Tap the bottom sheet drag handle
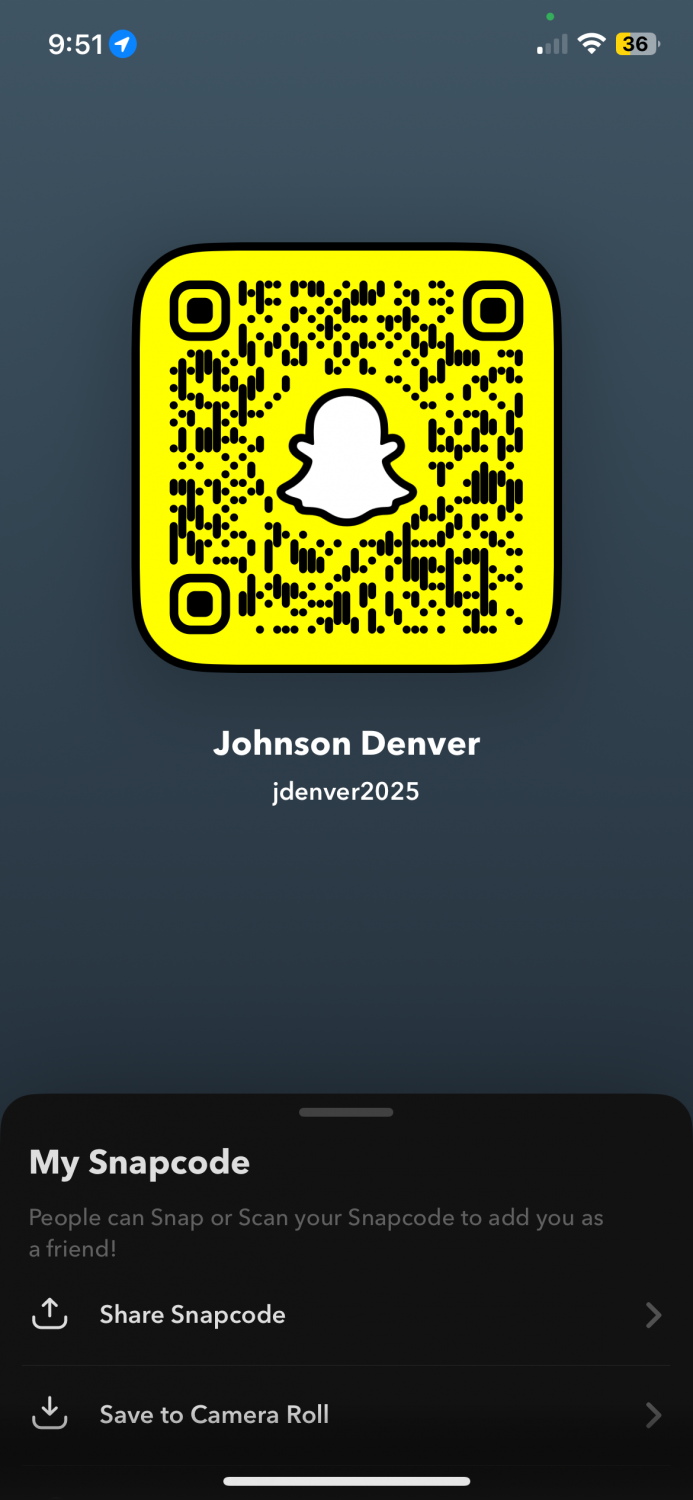The width and height of the screenshot is (693, 1500). (x=346, y=1112)
